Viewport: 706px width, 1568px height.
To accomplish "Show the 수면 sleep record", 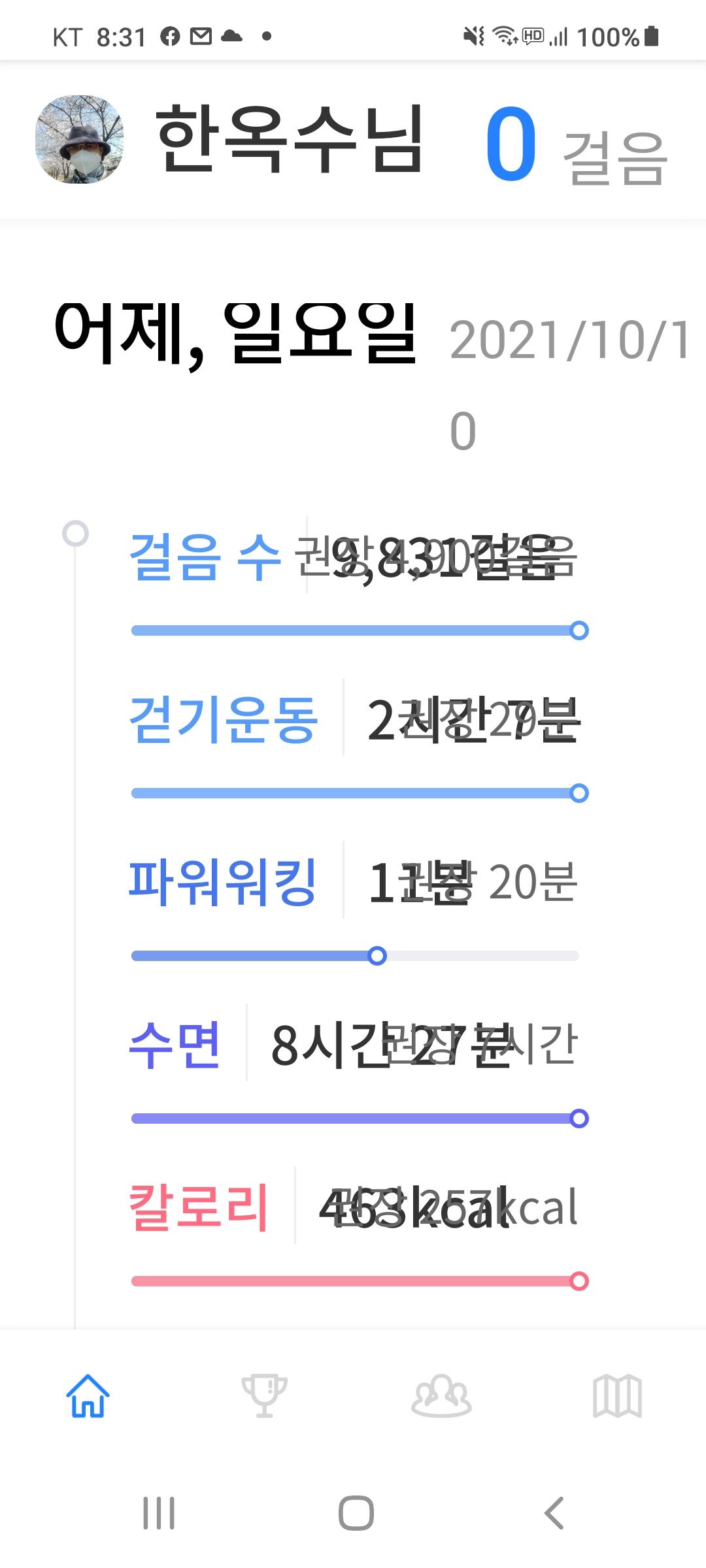I will [175, 1044].
